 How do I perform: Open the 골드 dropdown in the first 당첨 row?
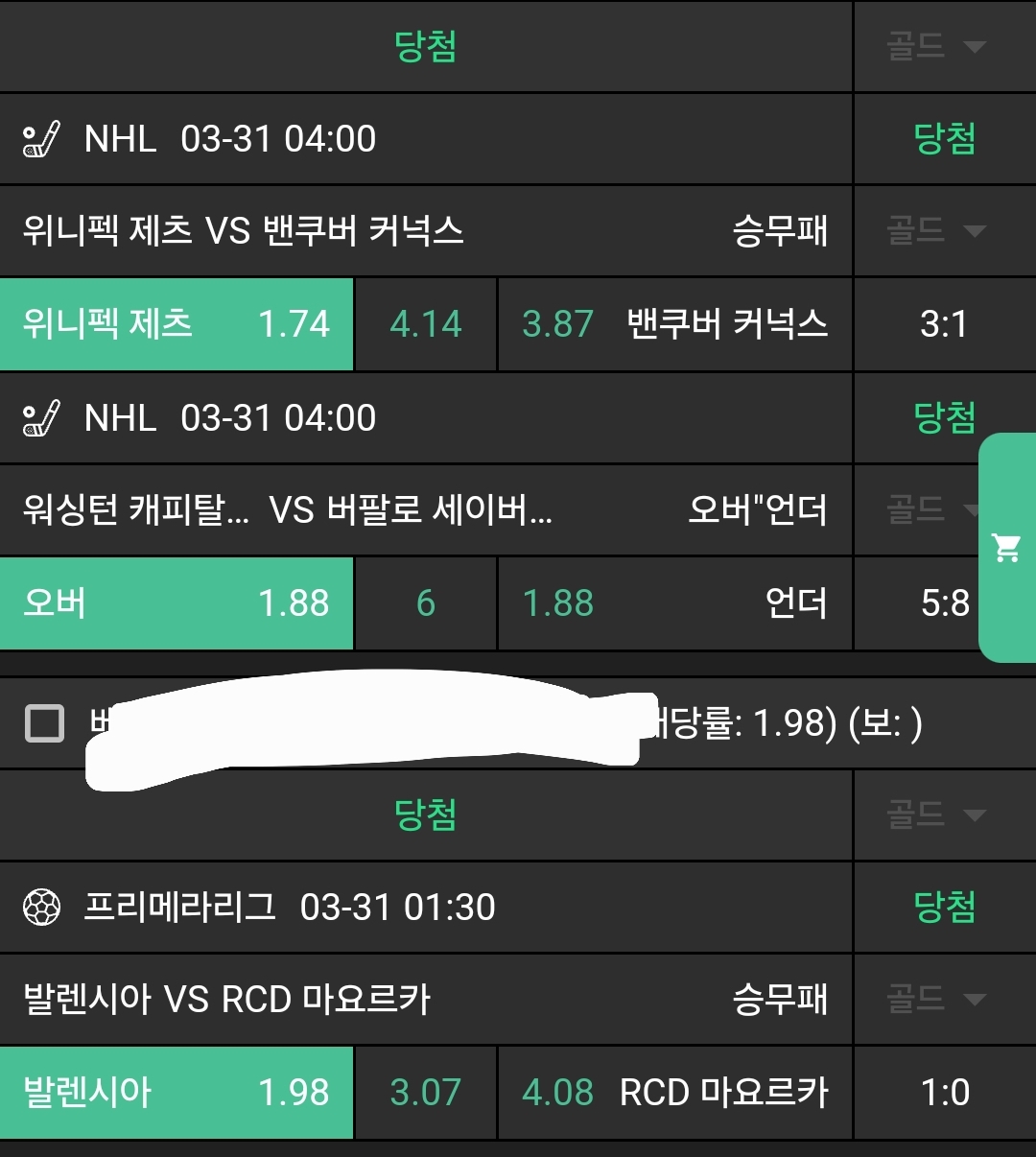click(x=936, y=46)
